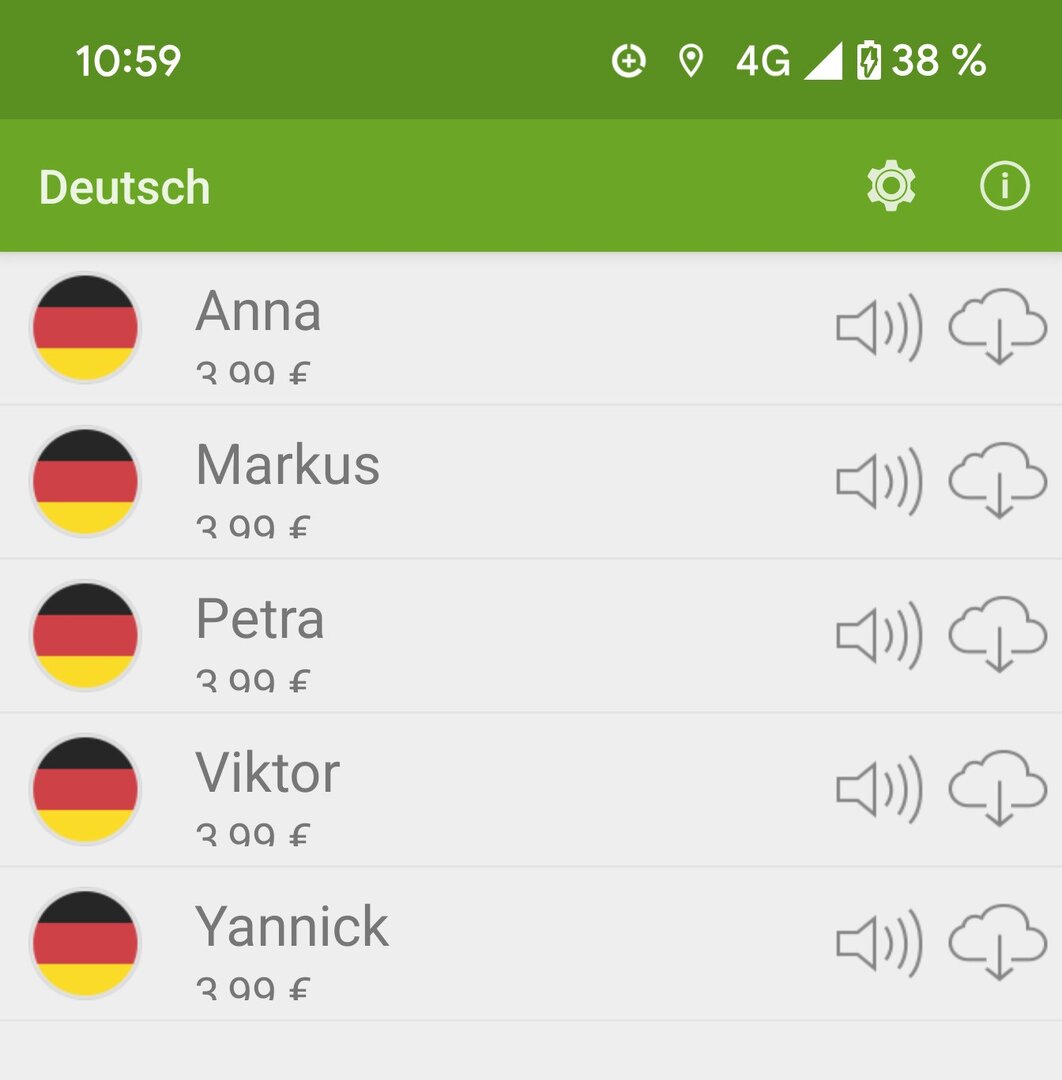Hear Viktor's voice sample

coord(878,789)
